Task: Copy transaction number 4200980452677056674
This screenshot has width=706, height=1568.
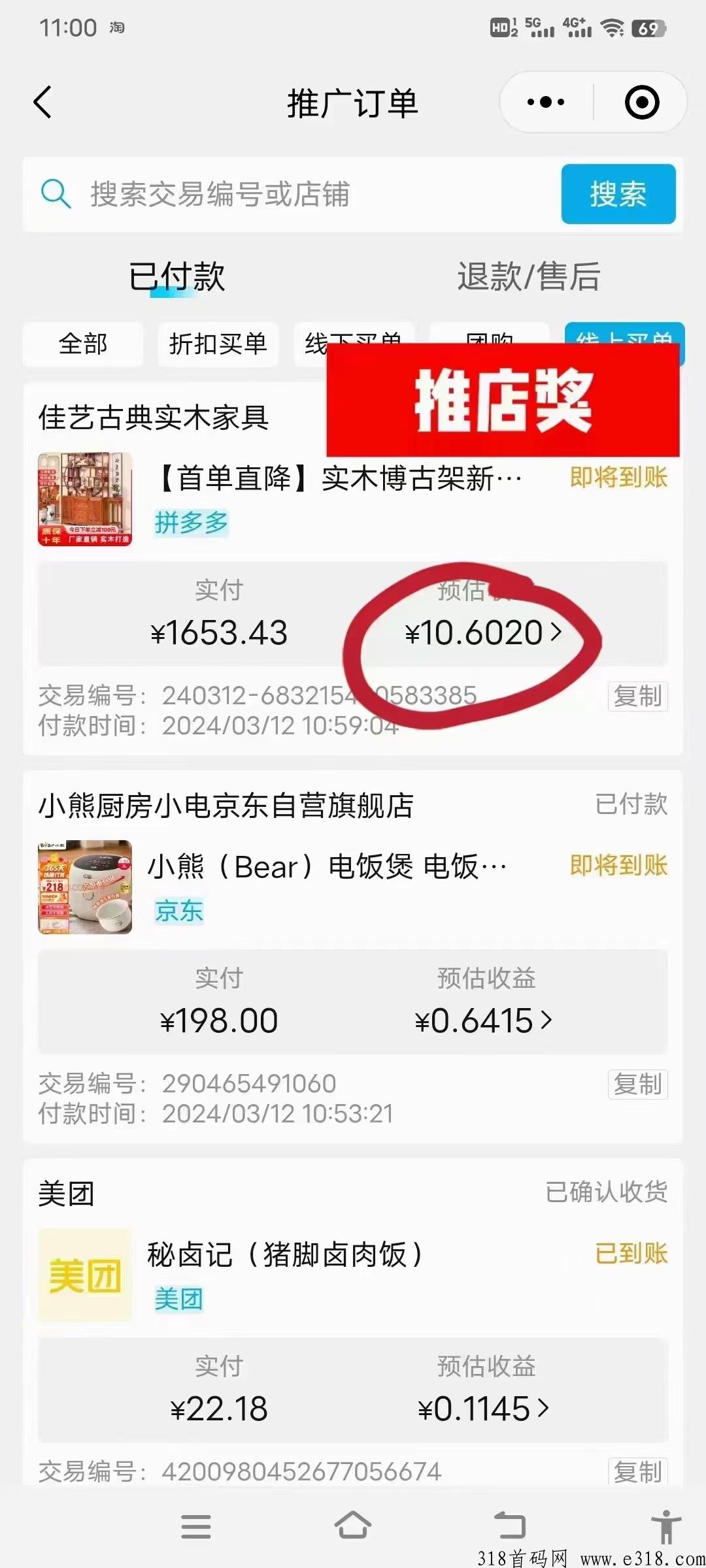Action: pyautogui.click(x=637, y=1471)
